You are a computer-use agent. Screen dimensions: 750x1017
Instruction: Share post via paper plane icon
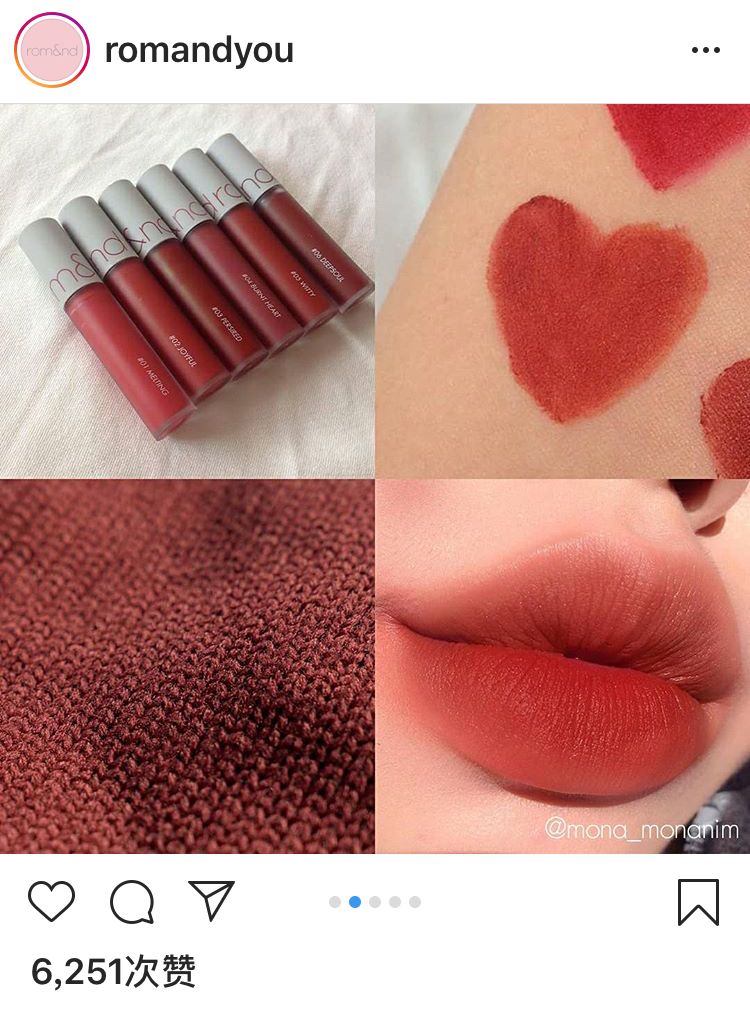pyautogui.click(x=211, y=900)
